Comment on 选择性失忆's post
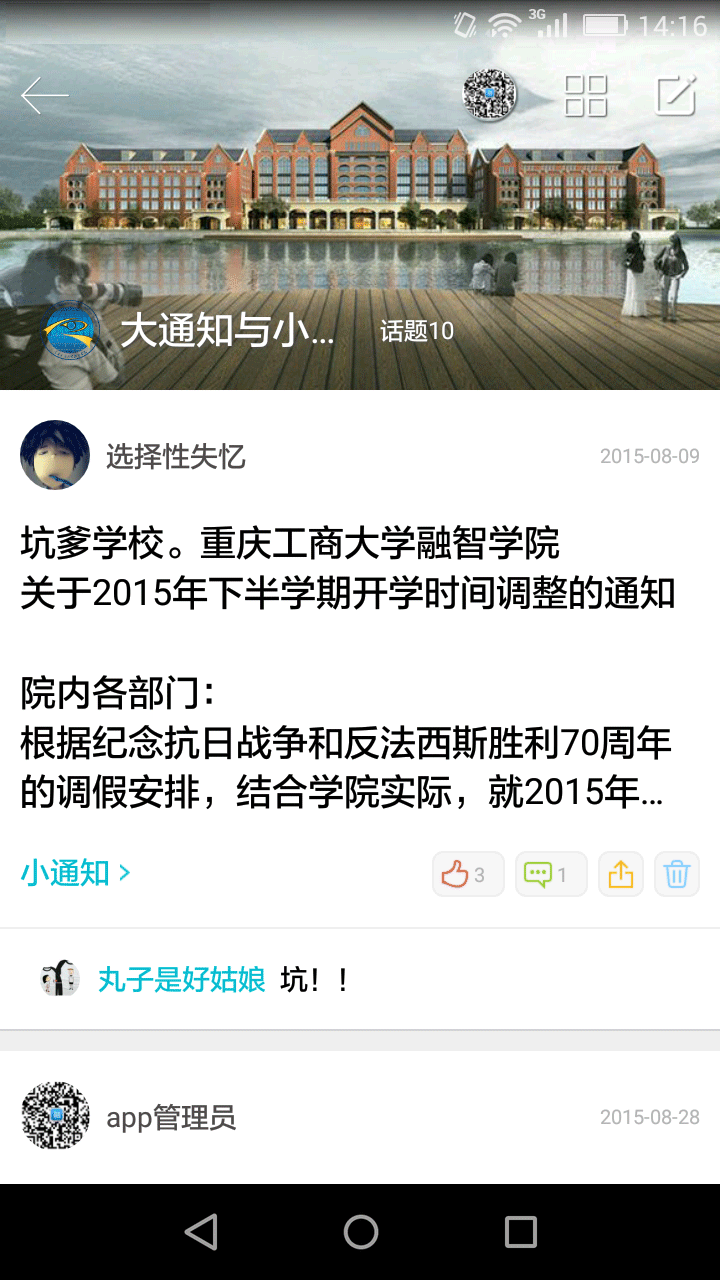The width and height of the screenshot is (720, 1280). [x=550, y=875]
